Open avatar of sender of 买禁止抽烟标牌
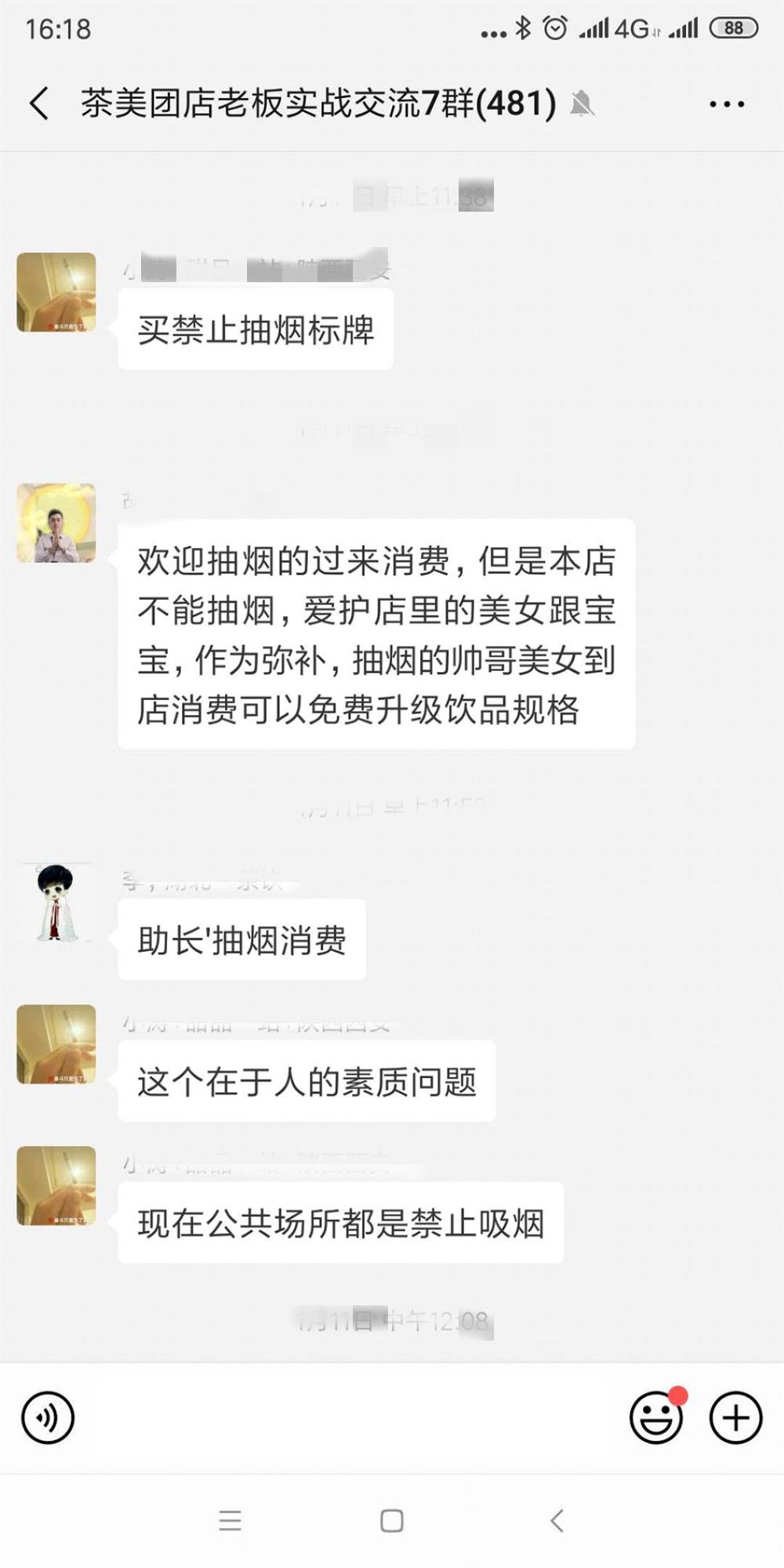784x1568 pixels. 56,292
